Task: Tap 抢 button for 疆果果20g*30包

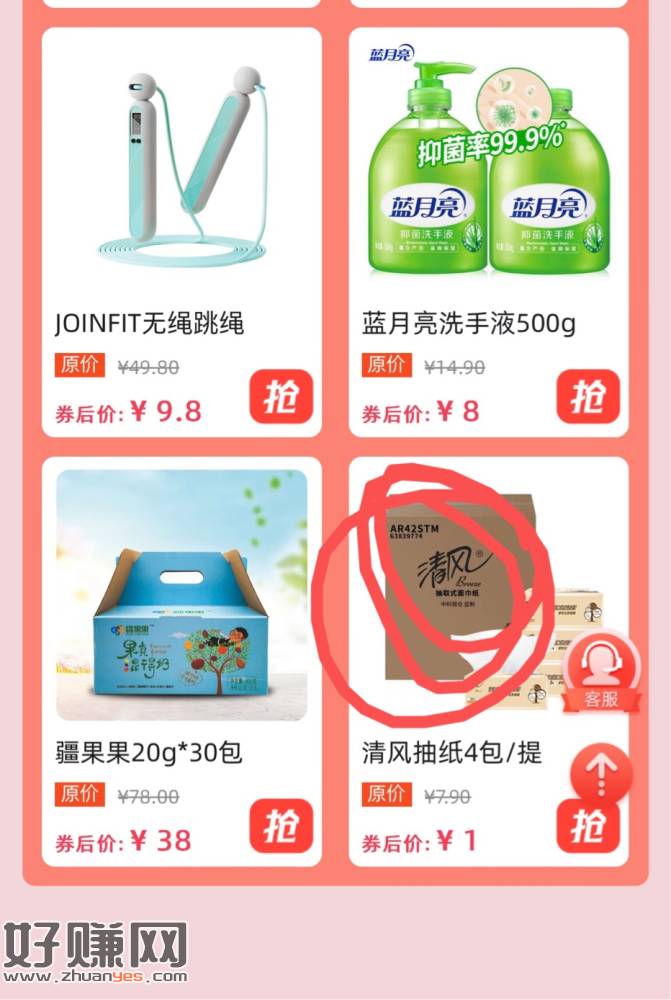Action: tap(281, 826)
